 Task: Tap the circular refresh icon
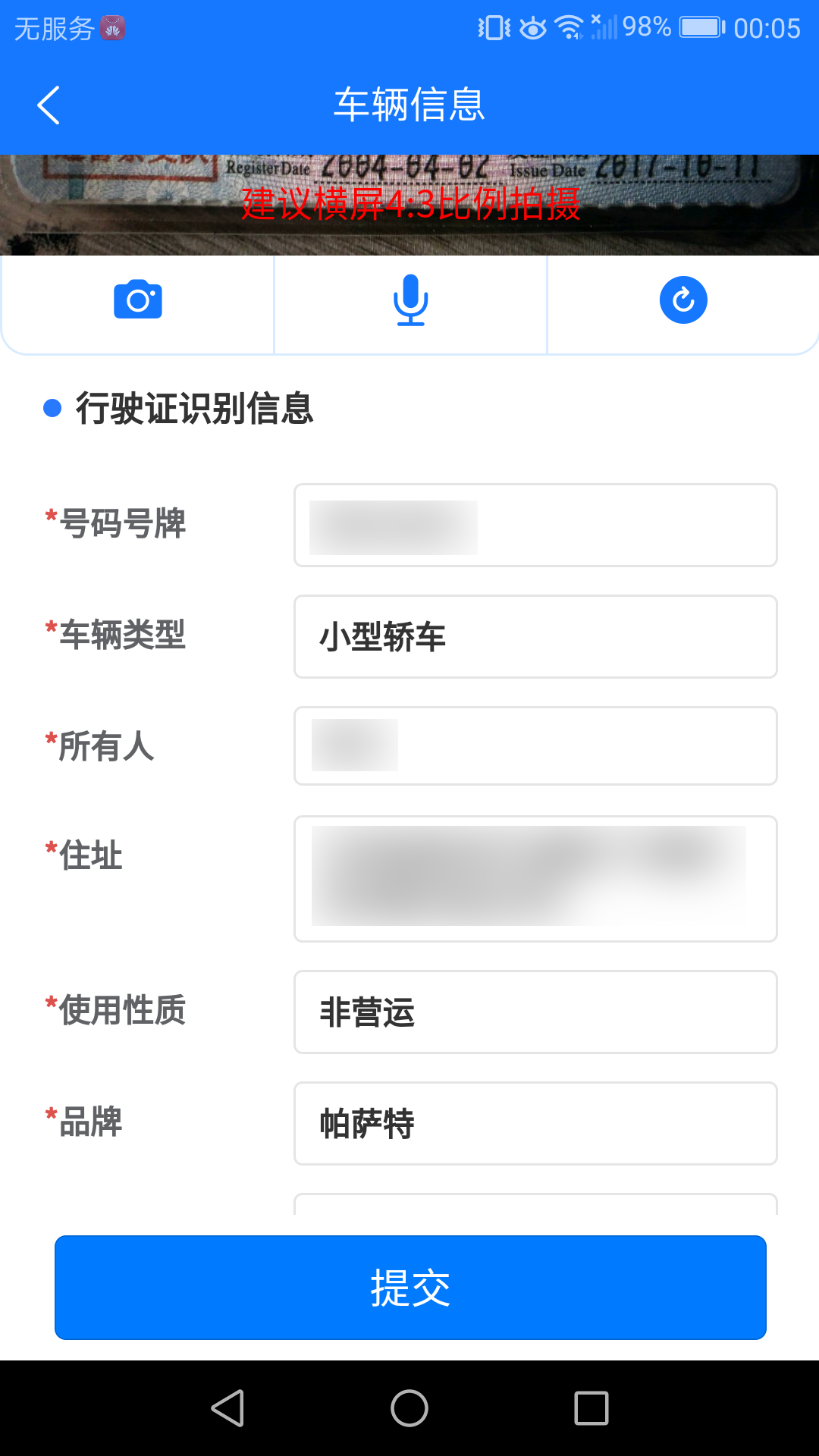pyautogui.click(x=683, y=300)
